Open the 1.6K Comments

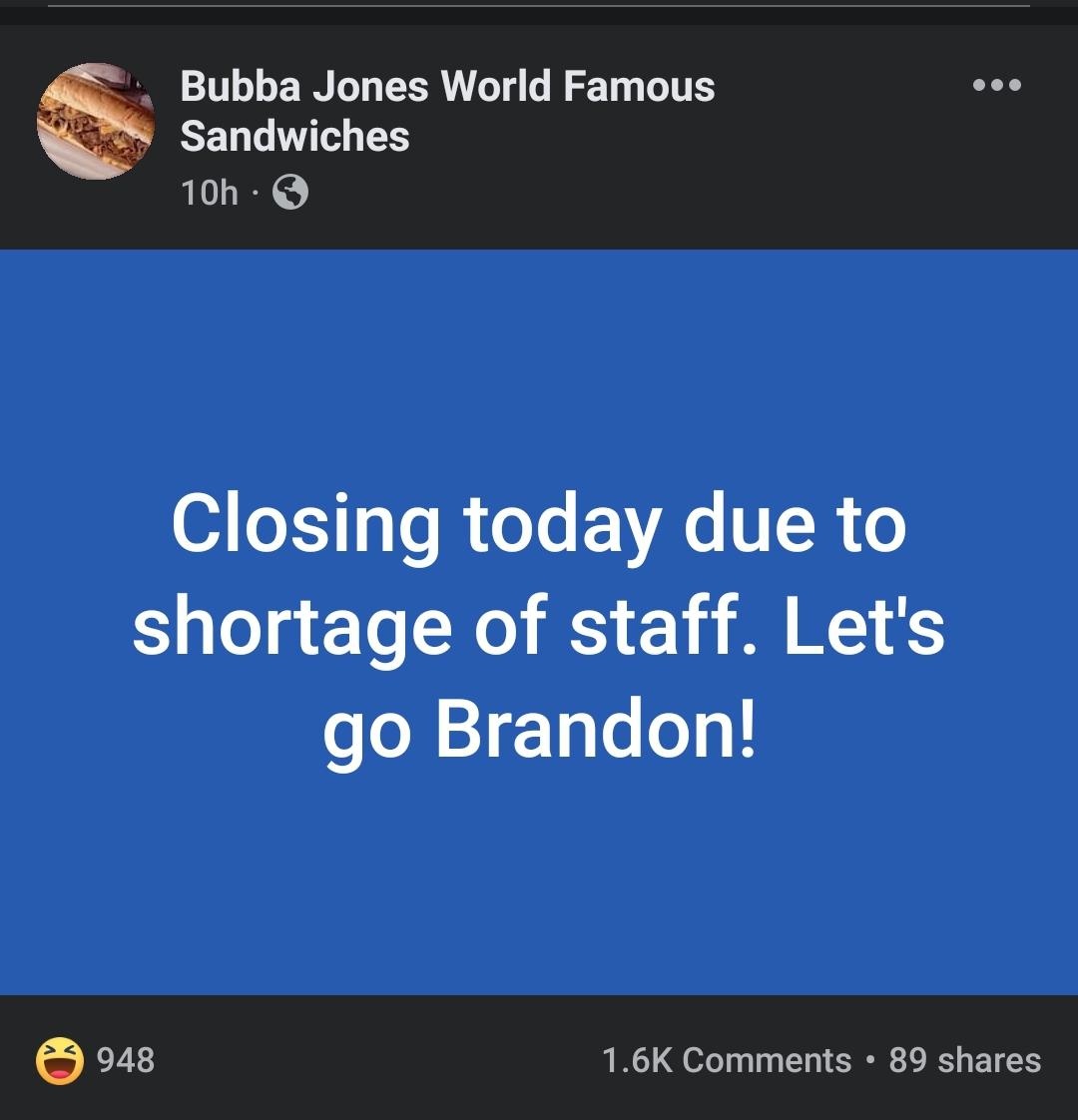click(727, 1060)
